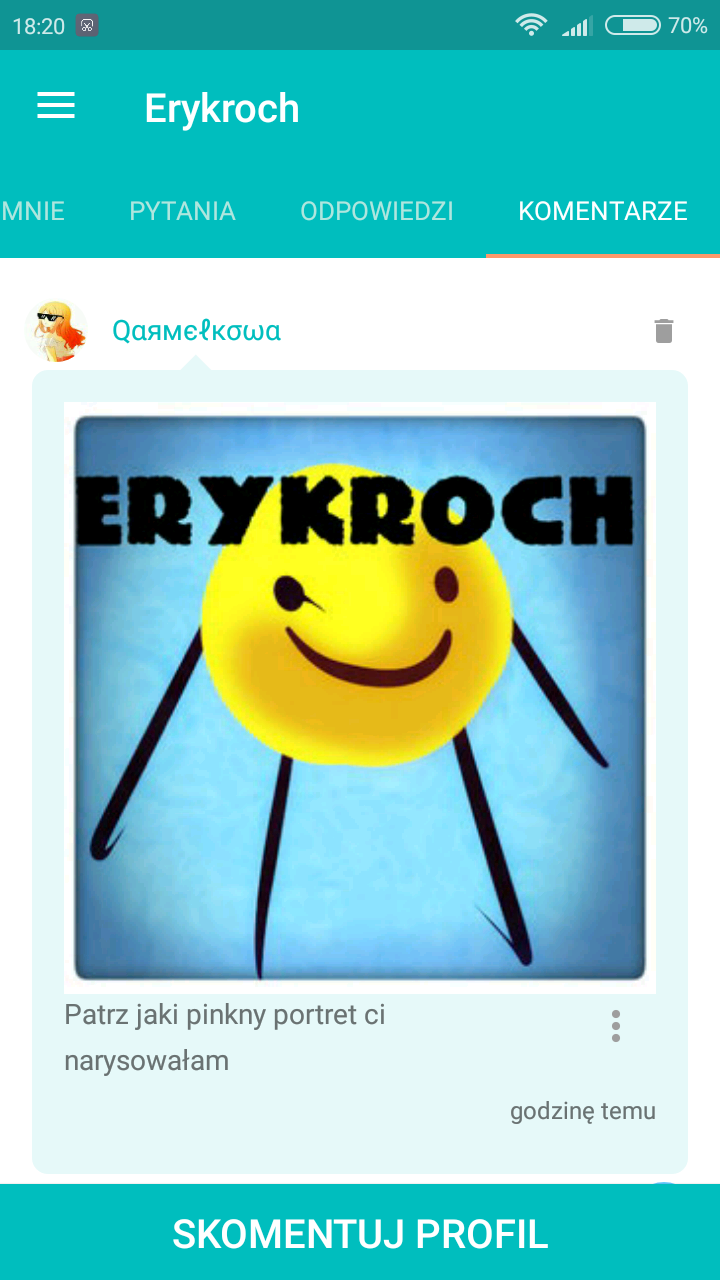Open the comment's three-dot options menu

point(615,1026)
